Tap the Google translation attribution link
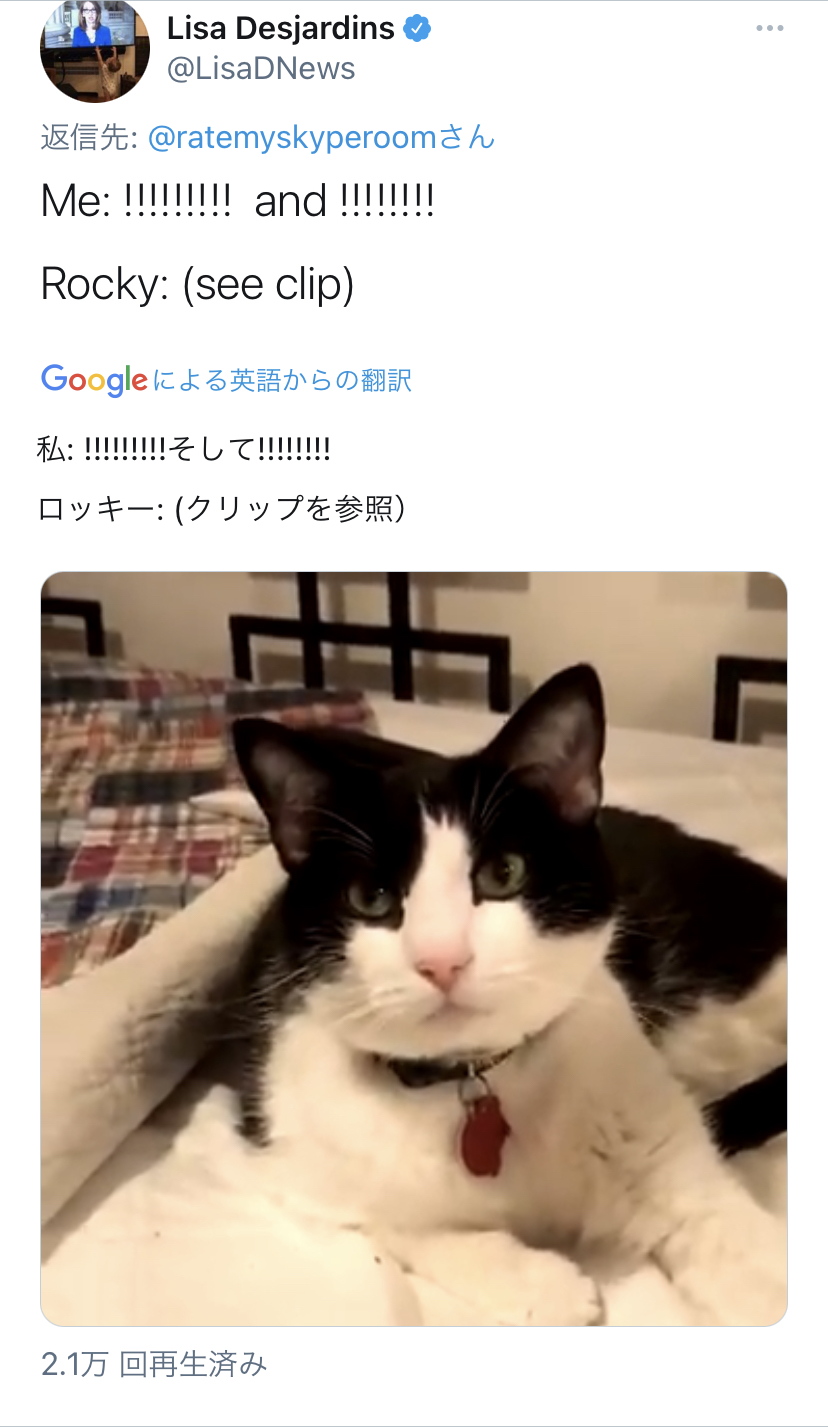The height and width of the screenshot is (1427, 828). [227, 380]
